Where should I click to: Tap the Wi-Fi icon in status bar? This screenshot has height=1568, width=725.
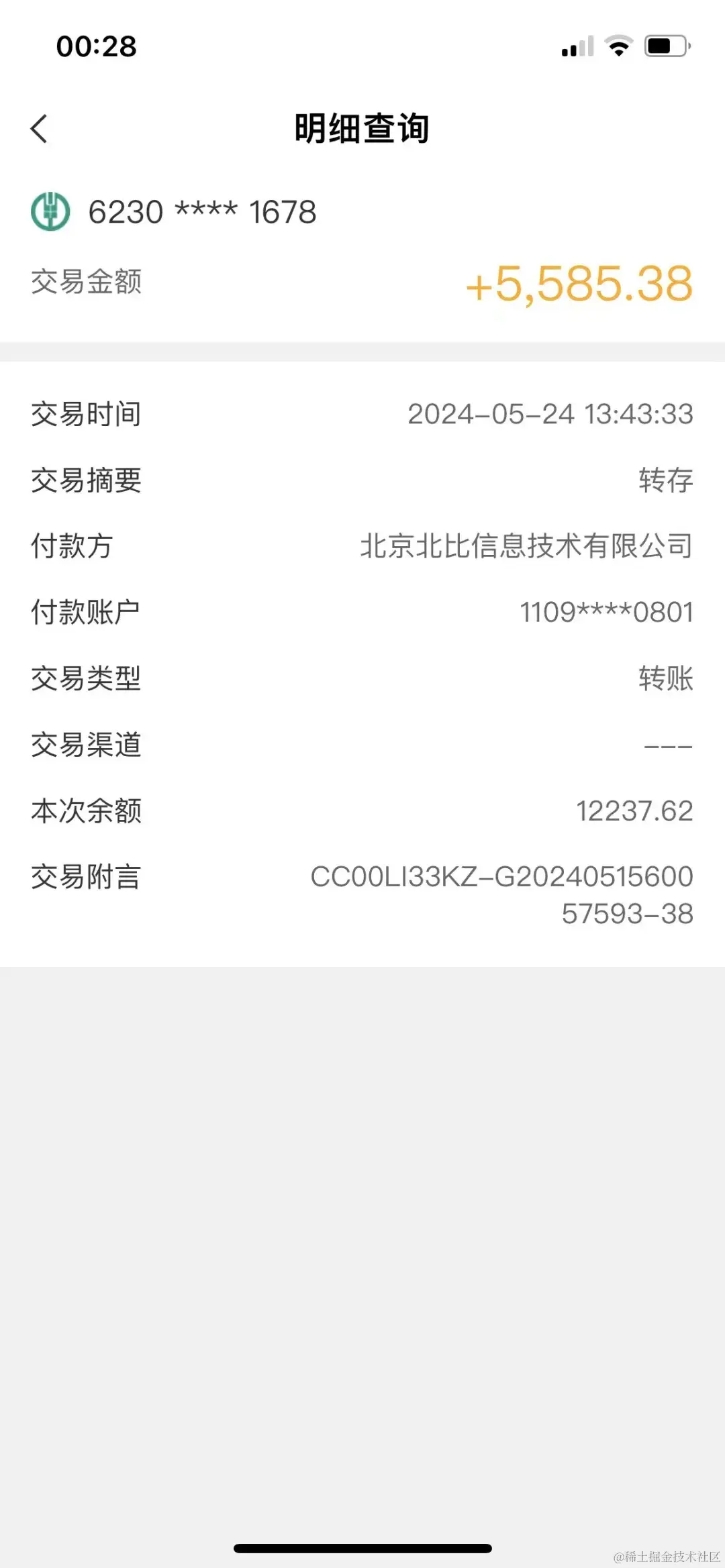pos(617,45)
